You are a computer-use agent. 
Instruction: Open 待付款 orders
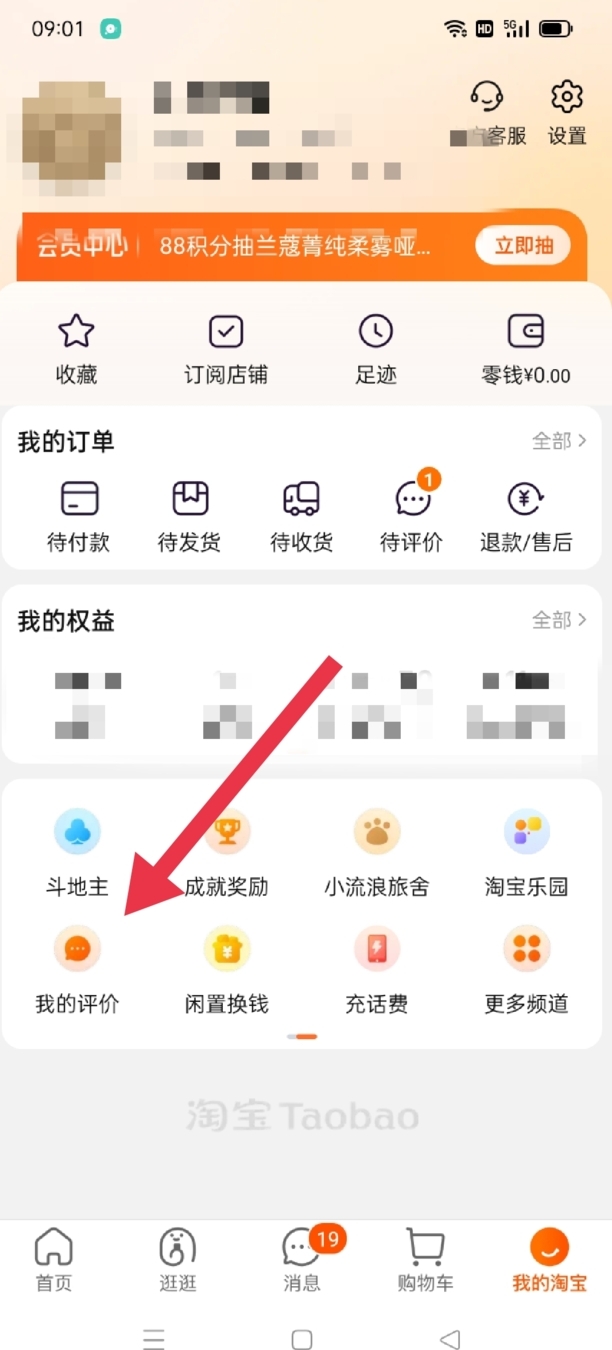(x=79, y=515)
